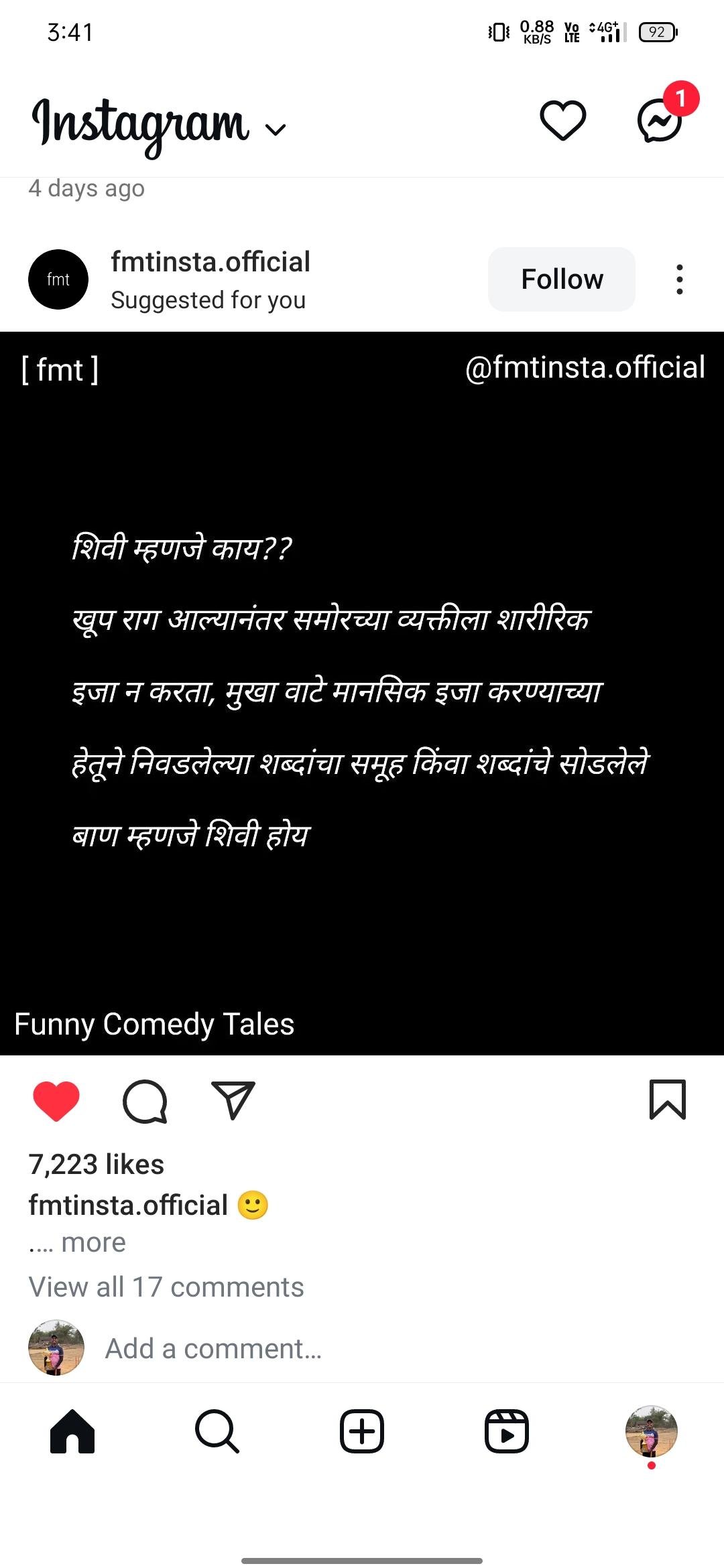Unlike the post with red heart
This screenshot has height=1568, width=724.
click(56, 1101)
